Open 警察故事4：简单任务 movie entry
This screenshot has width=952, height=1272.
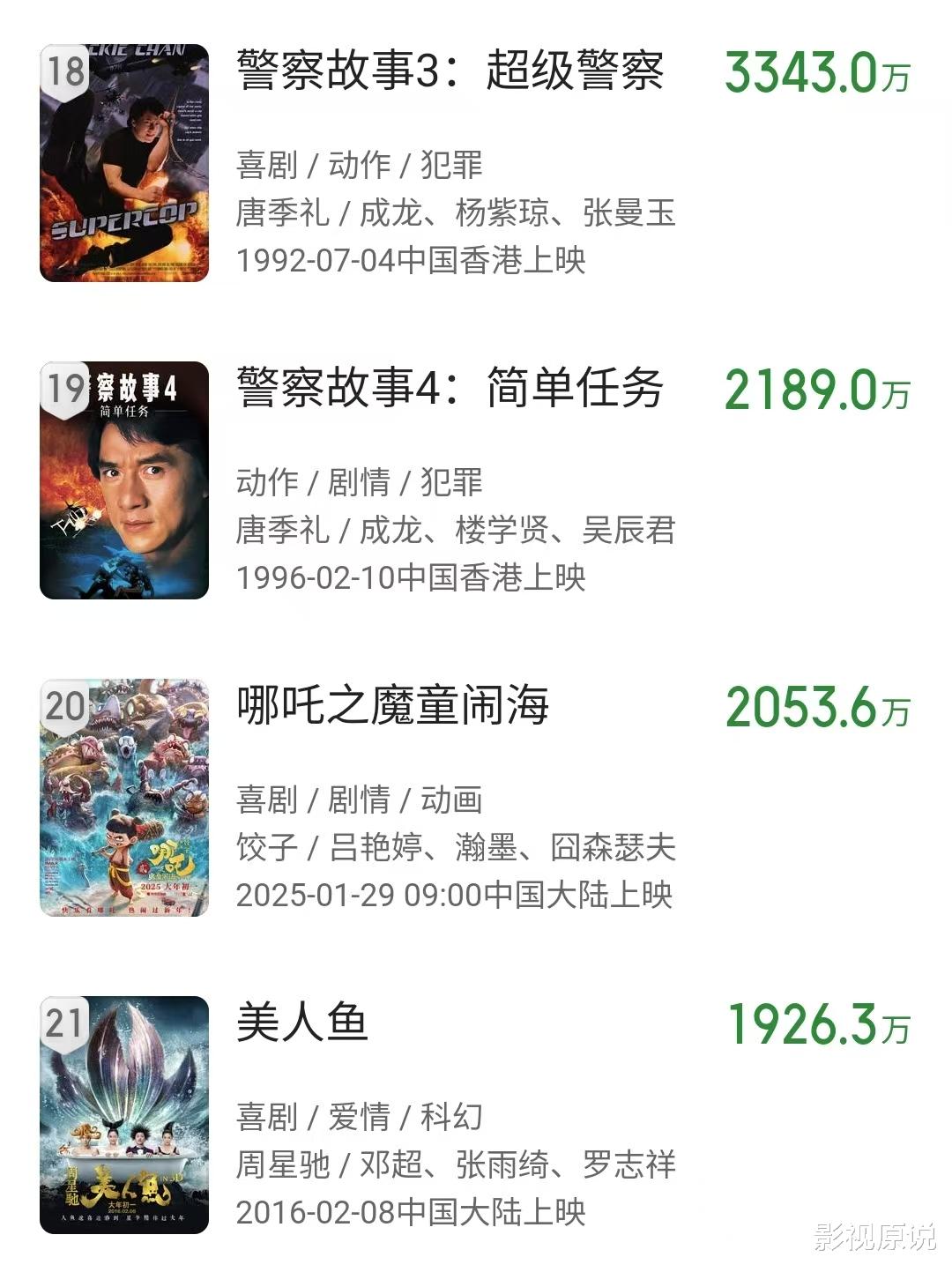[450, 390]
